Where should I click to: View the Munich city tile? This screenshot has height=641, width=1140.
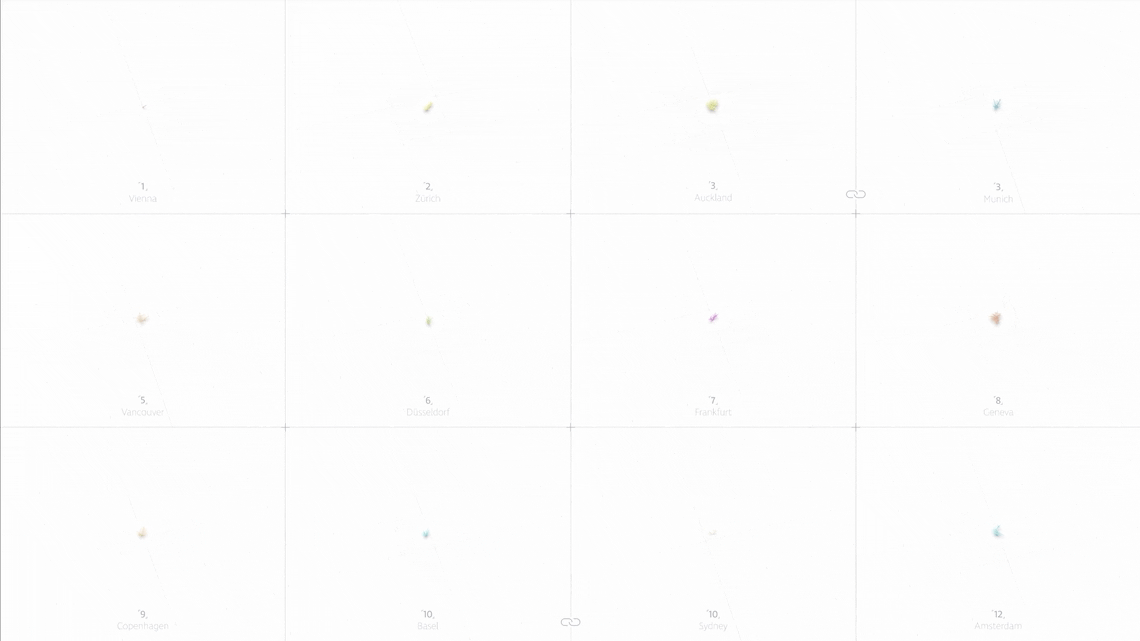pyautogui.click(x=997, y=106)
